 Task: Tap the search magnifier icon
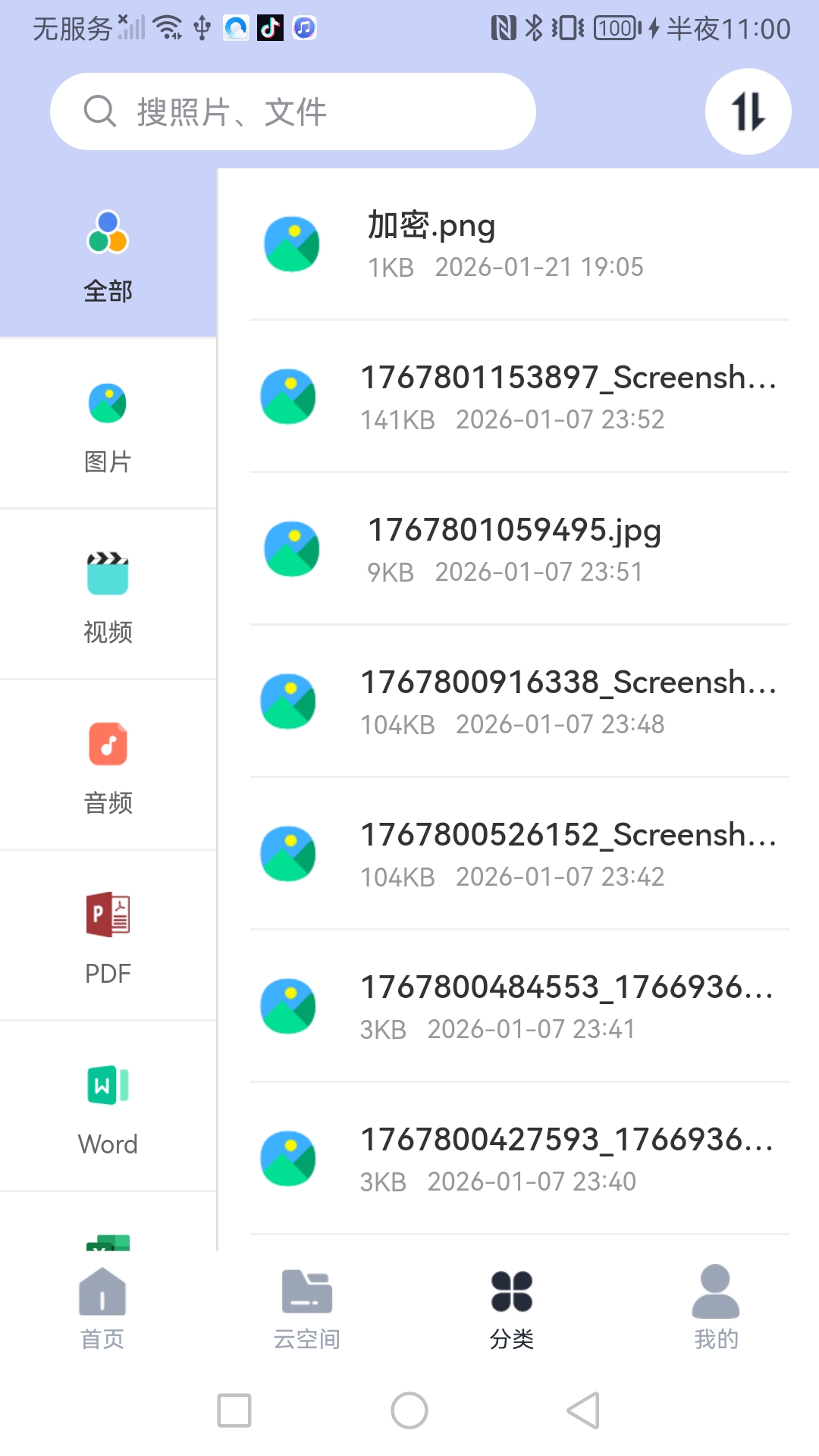(99, 111)
